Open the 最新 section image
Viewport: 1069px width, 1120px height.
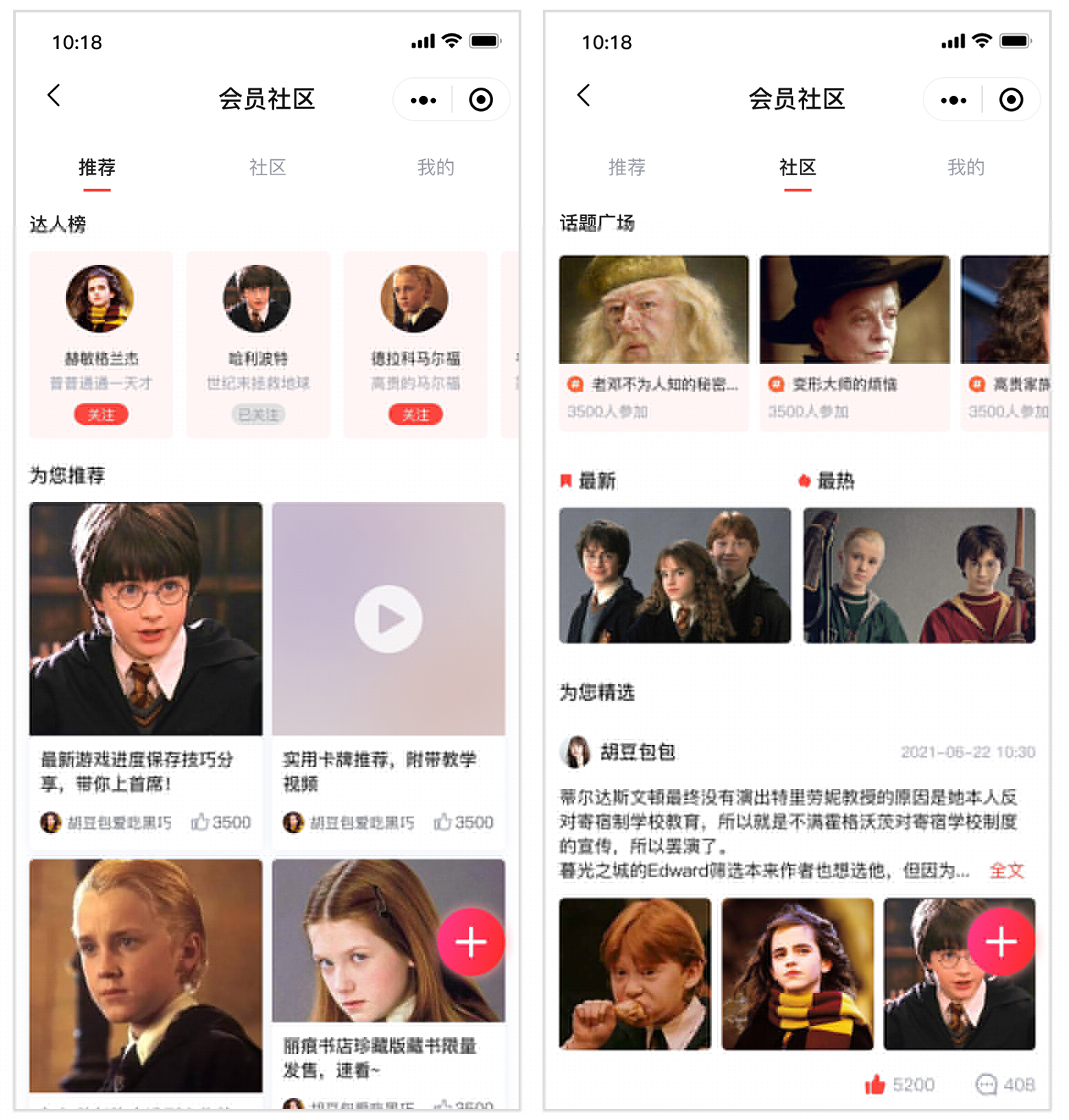point(675,575)
